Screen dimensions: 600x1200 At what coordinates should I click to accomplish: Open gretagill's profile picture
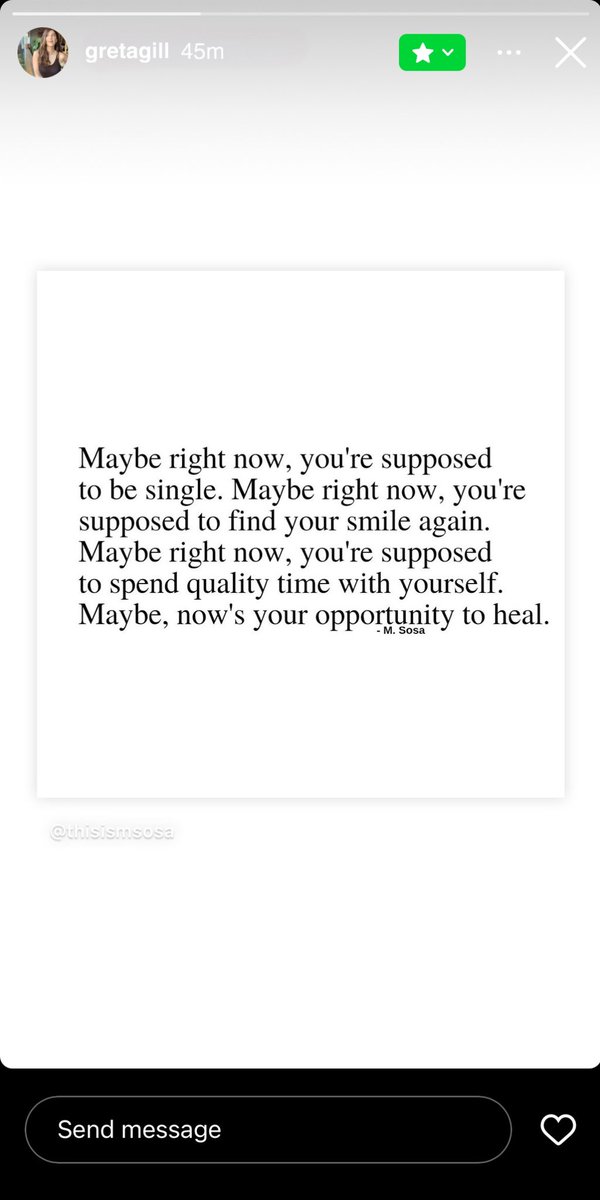tap(43, 52)
